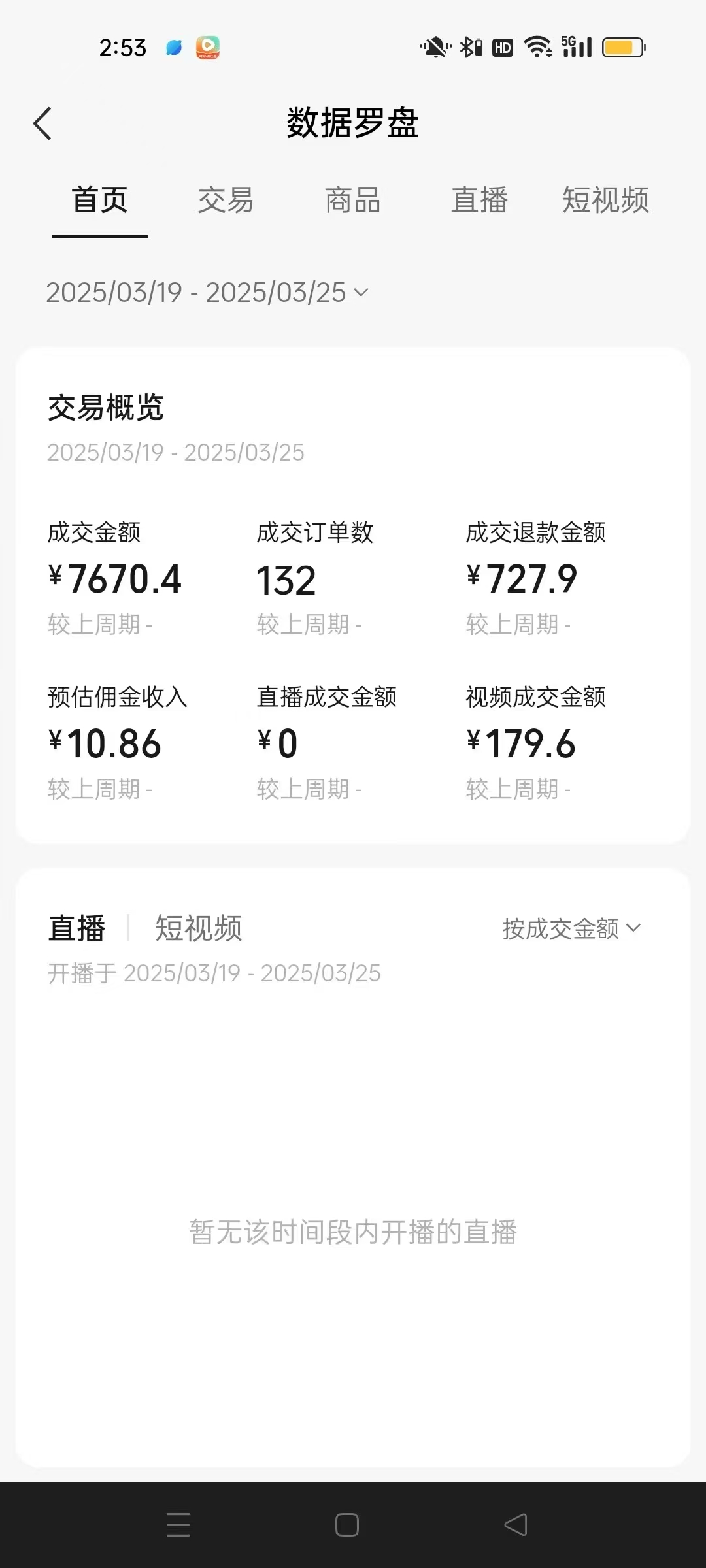Tap the back arrow to exit 数据罗盘
The image size is (706, 1568).
pos(43,123)
